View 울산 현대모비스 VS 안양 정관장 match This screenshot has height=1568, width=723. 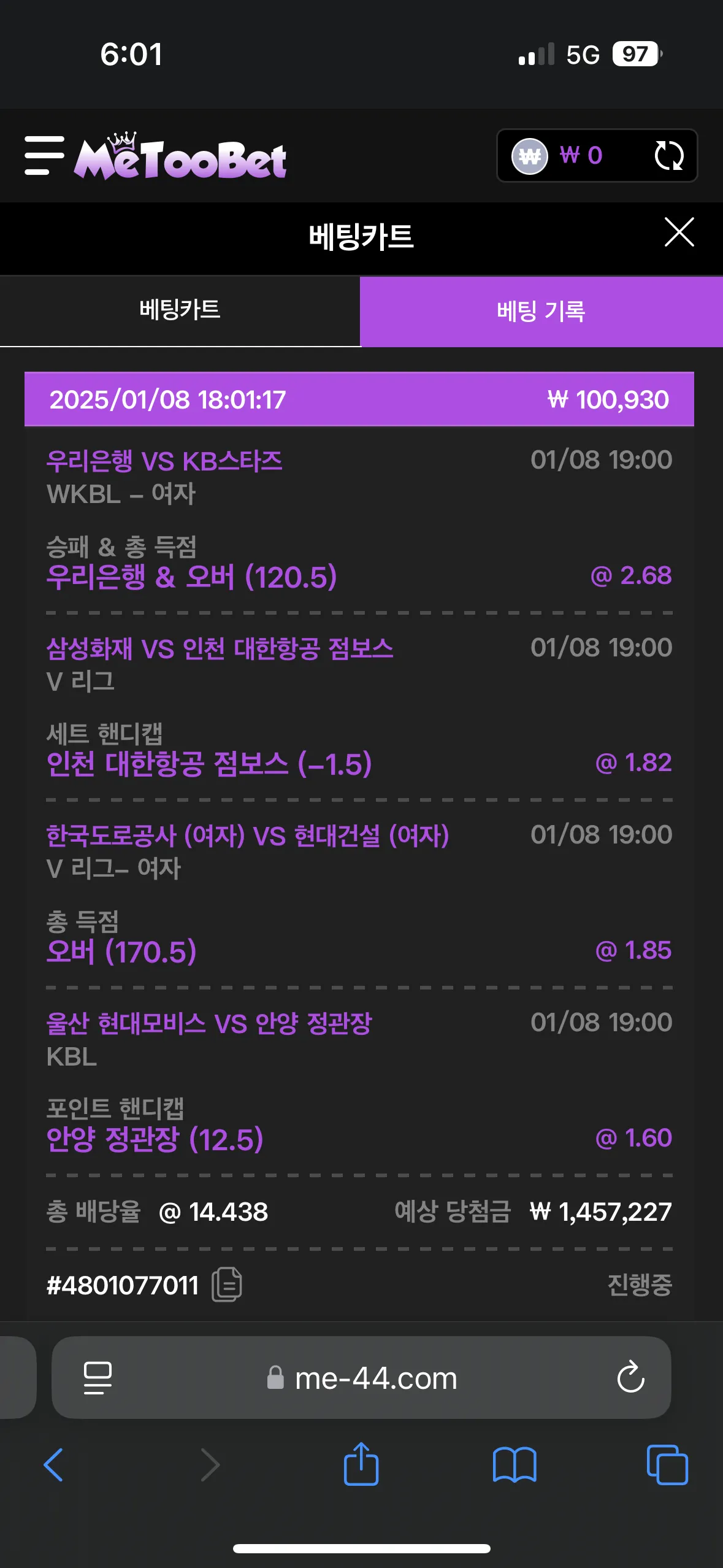209,1023
